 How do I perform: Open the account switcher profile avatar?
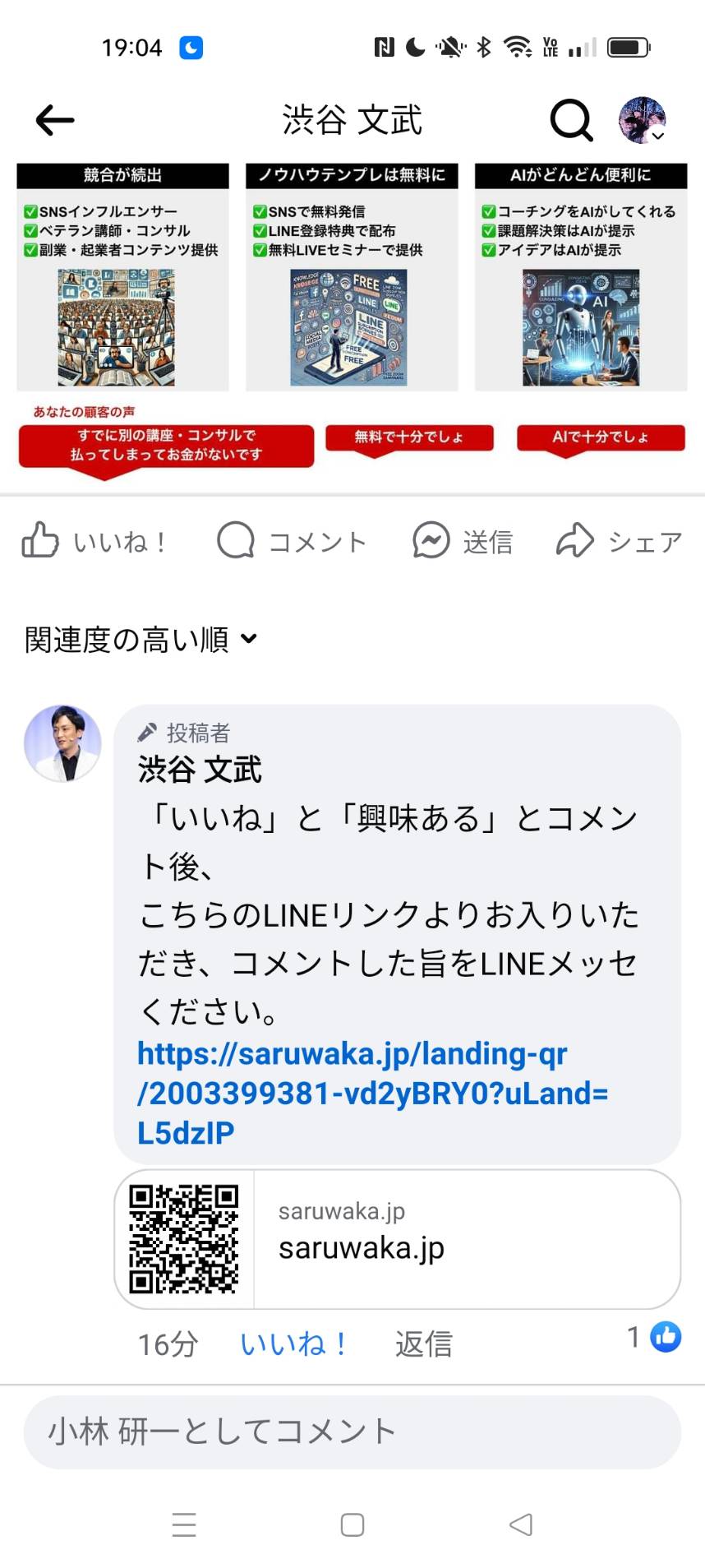coord(642,120)
